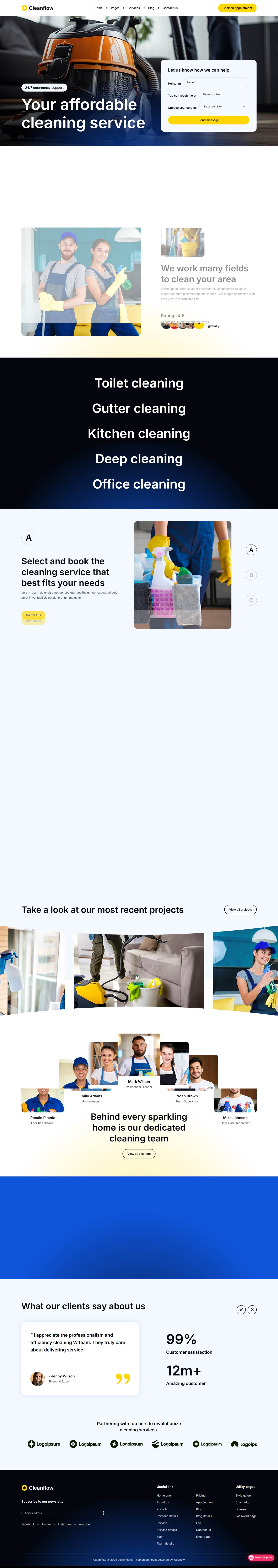Focus the Name input field
Image resolution: width=278 pixels, height=1568 pixels.
pyautogui.click(x=216, y=82)
